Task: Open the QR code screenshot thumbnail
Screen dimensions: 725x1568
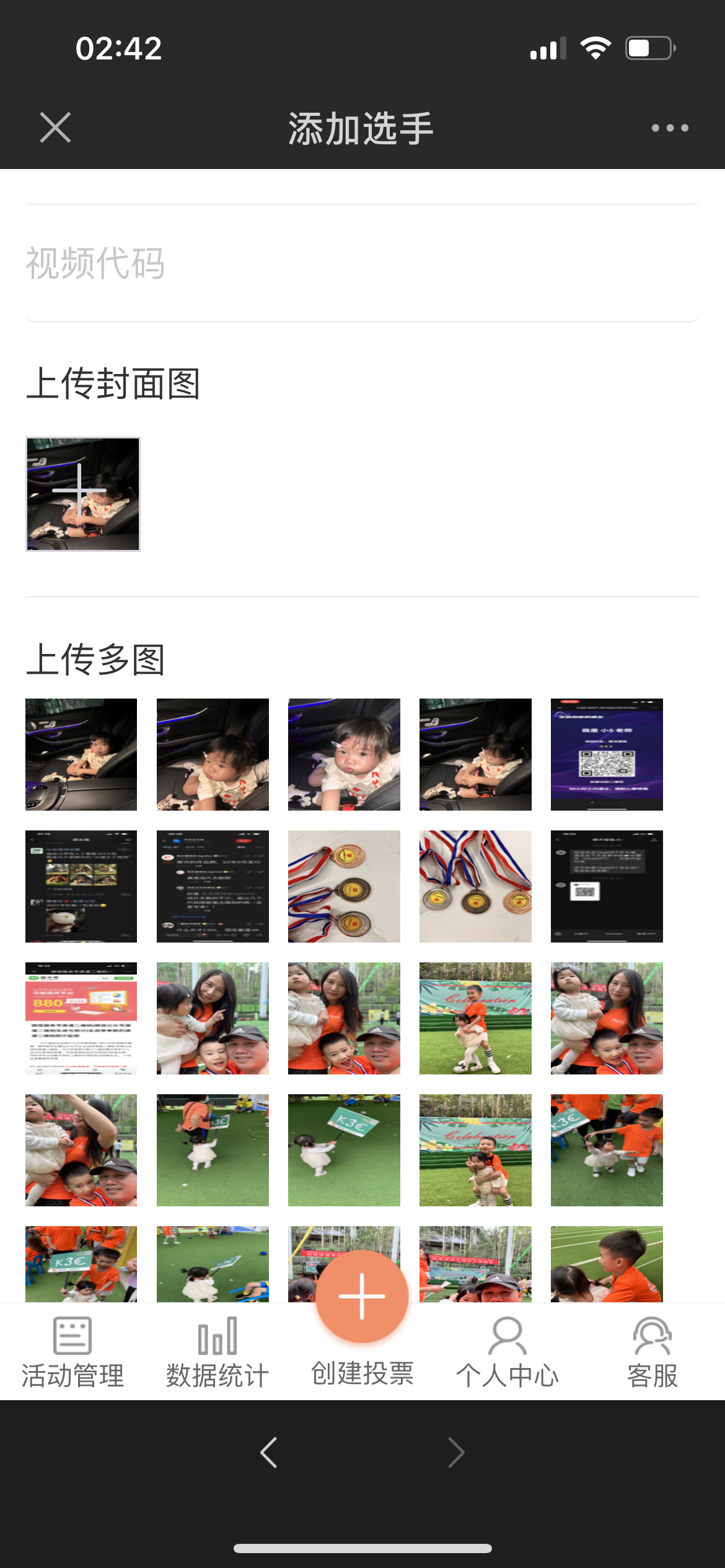Action: point(607,754)
